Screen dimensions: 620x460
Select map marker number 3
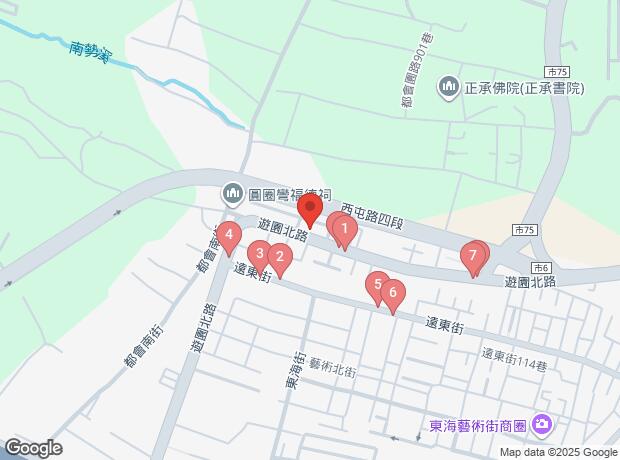258,254
